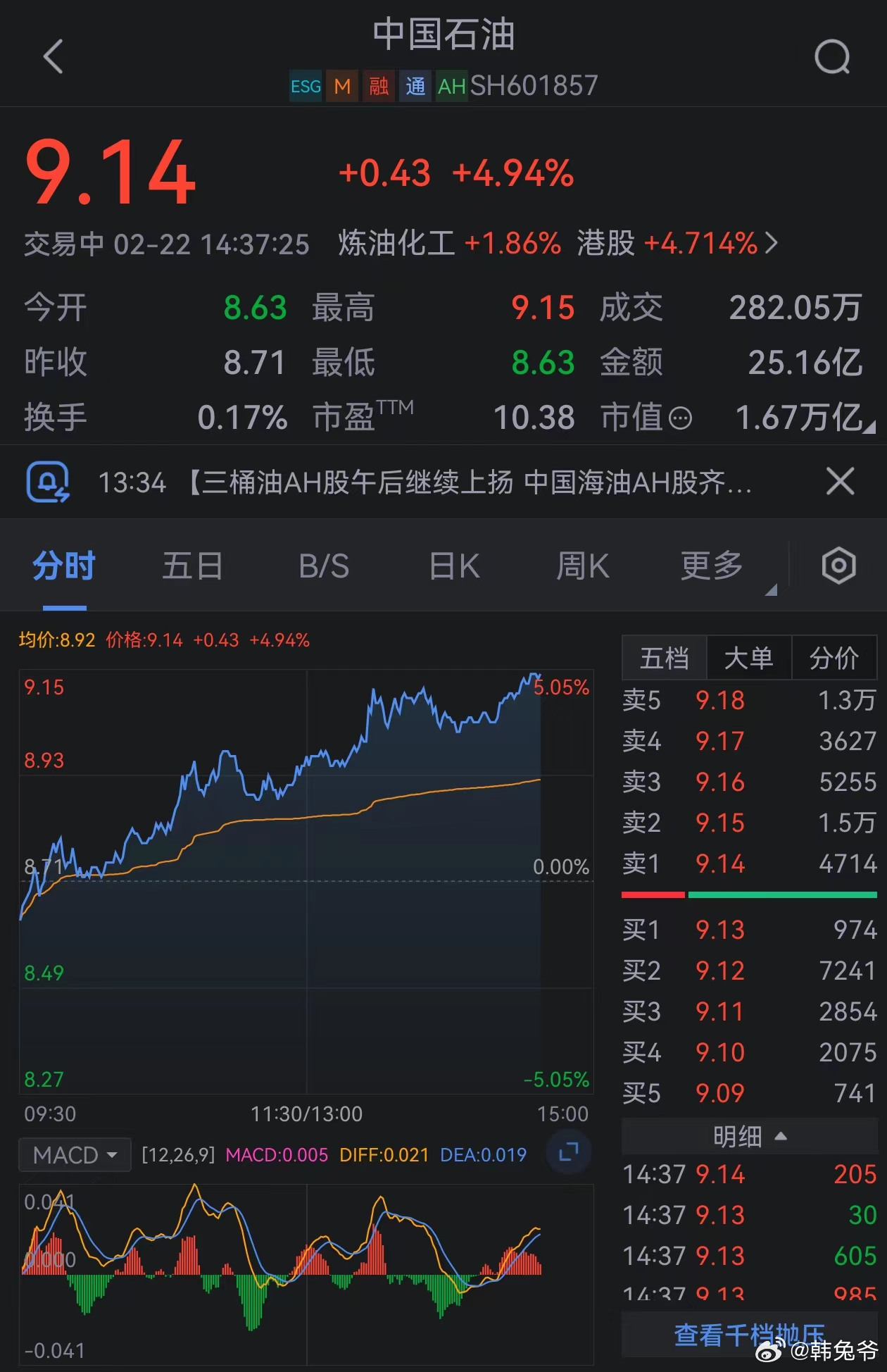Open the 五日 five-day chart
The image size is (887, 1372).
point(191,566)
